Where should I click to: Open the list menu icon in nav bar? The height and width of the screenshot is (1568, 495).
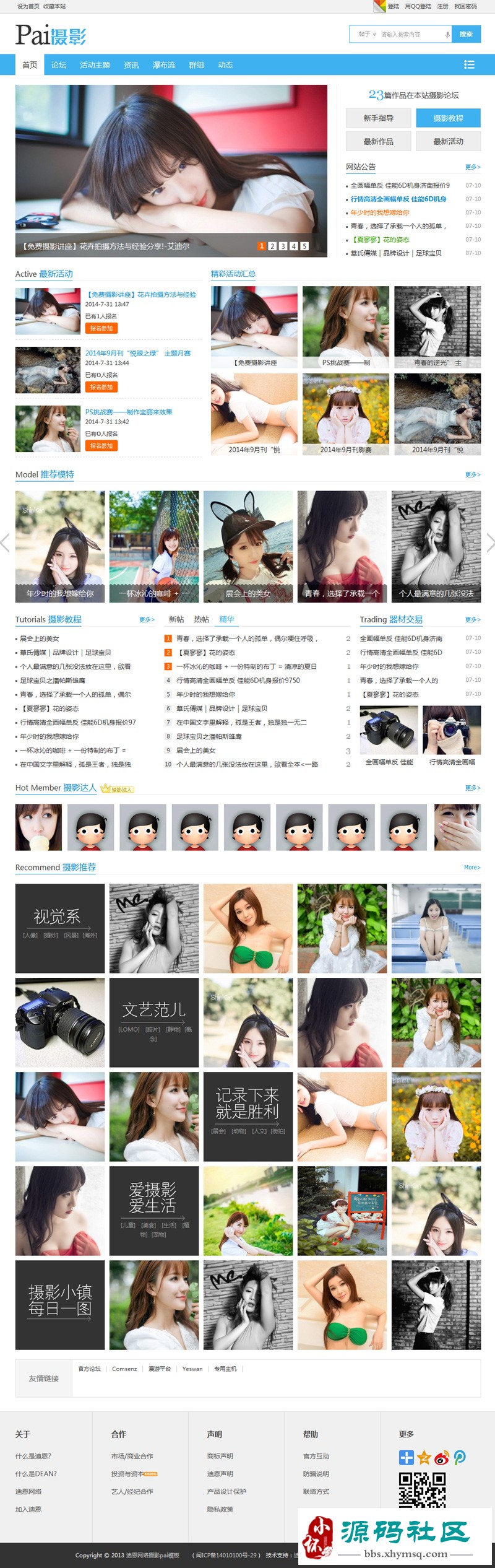click(x=469, y=64)
